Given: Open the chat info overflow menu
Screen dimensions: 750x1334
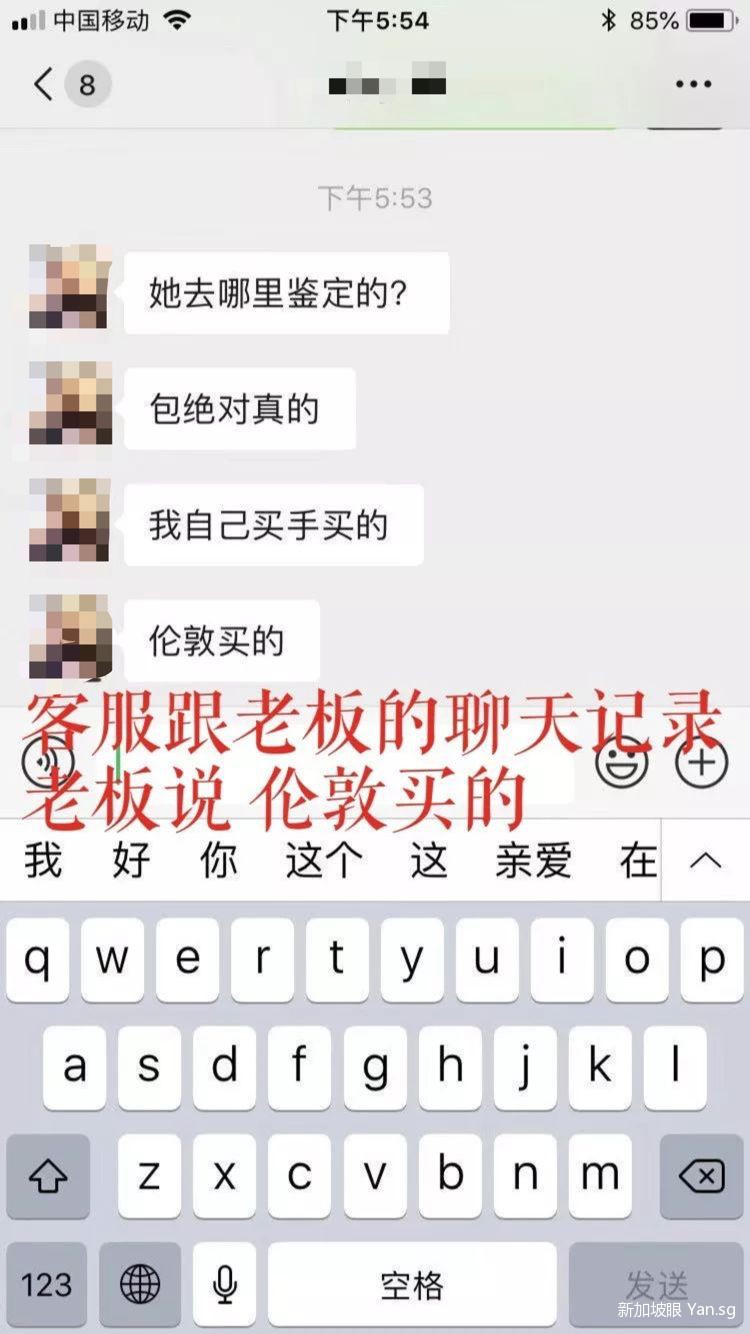Looking at the screenshot, I should [x=693, y=84].
